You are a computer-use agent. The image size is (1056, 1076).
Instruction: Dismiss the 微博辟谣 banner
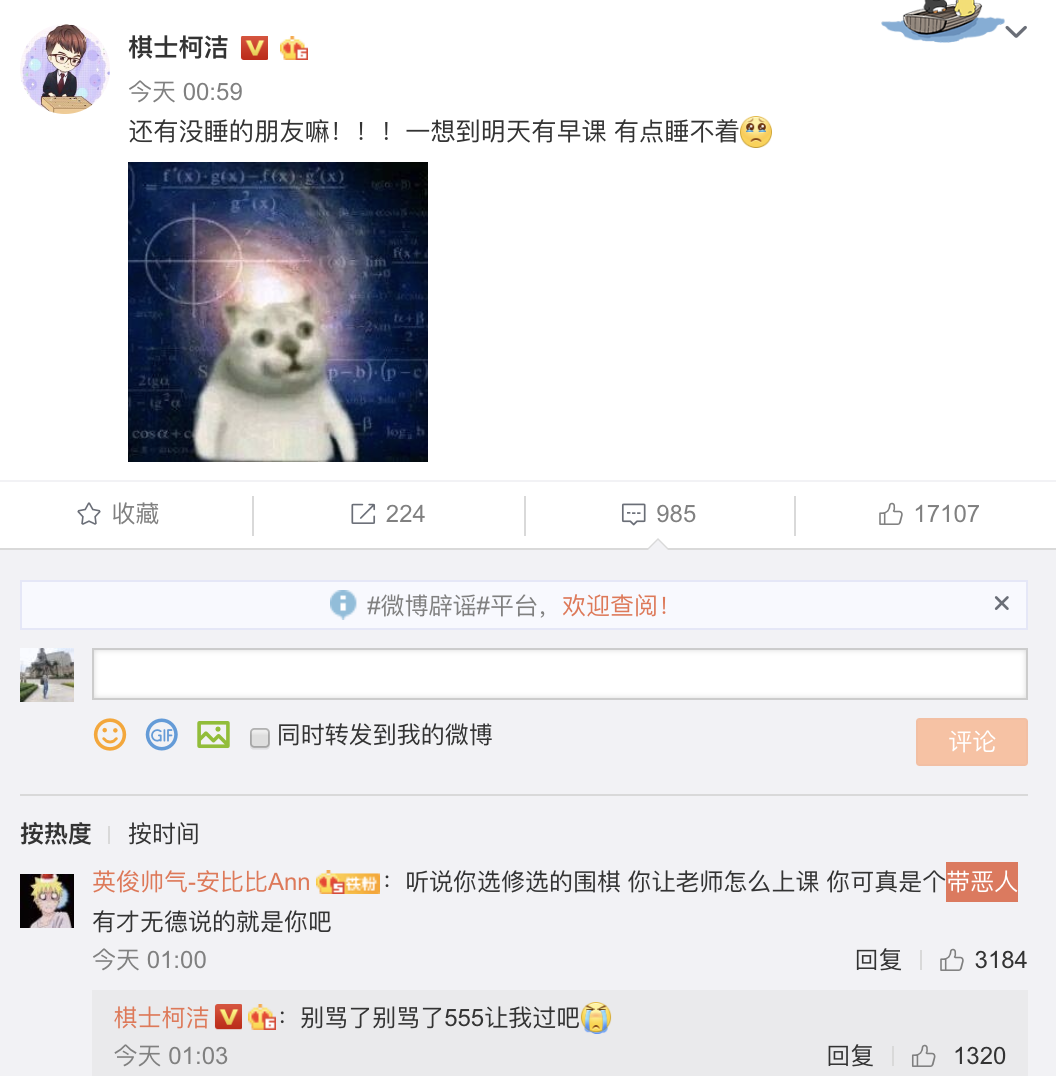click(x=1001, y=603)
